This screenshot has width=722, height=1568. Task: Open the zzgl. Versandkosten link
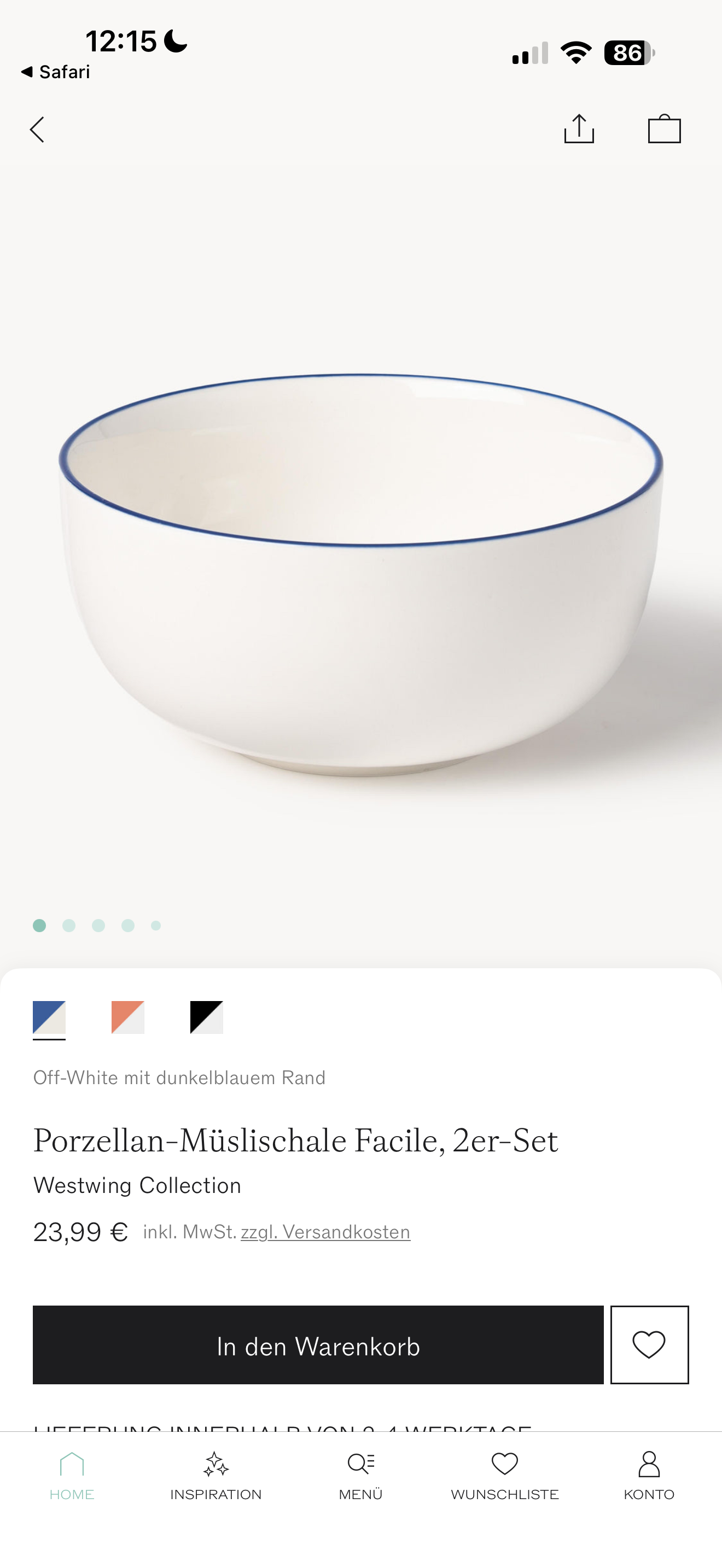click(325, 1232)
